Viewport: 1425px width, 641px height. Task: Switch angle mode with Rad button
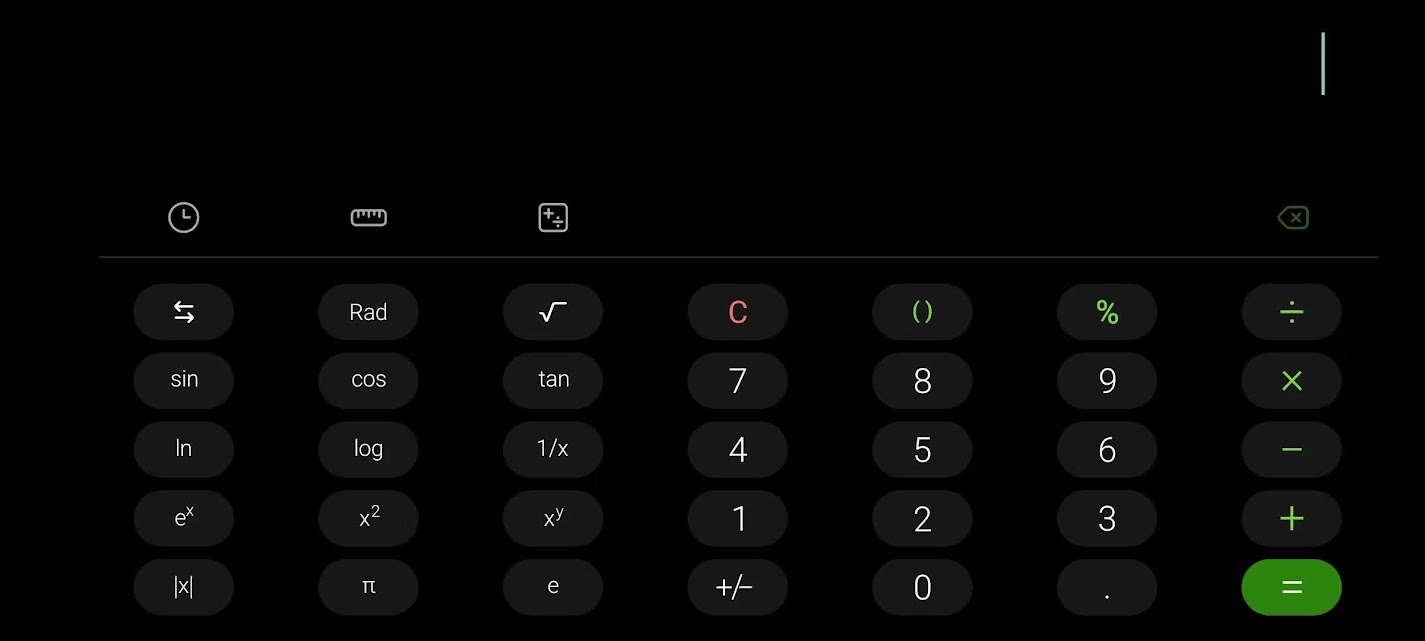coord(368,312)
